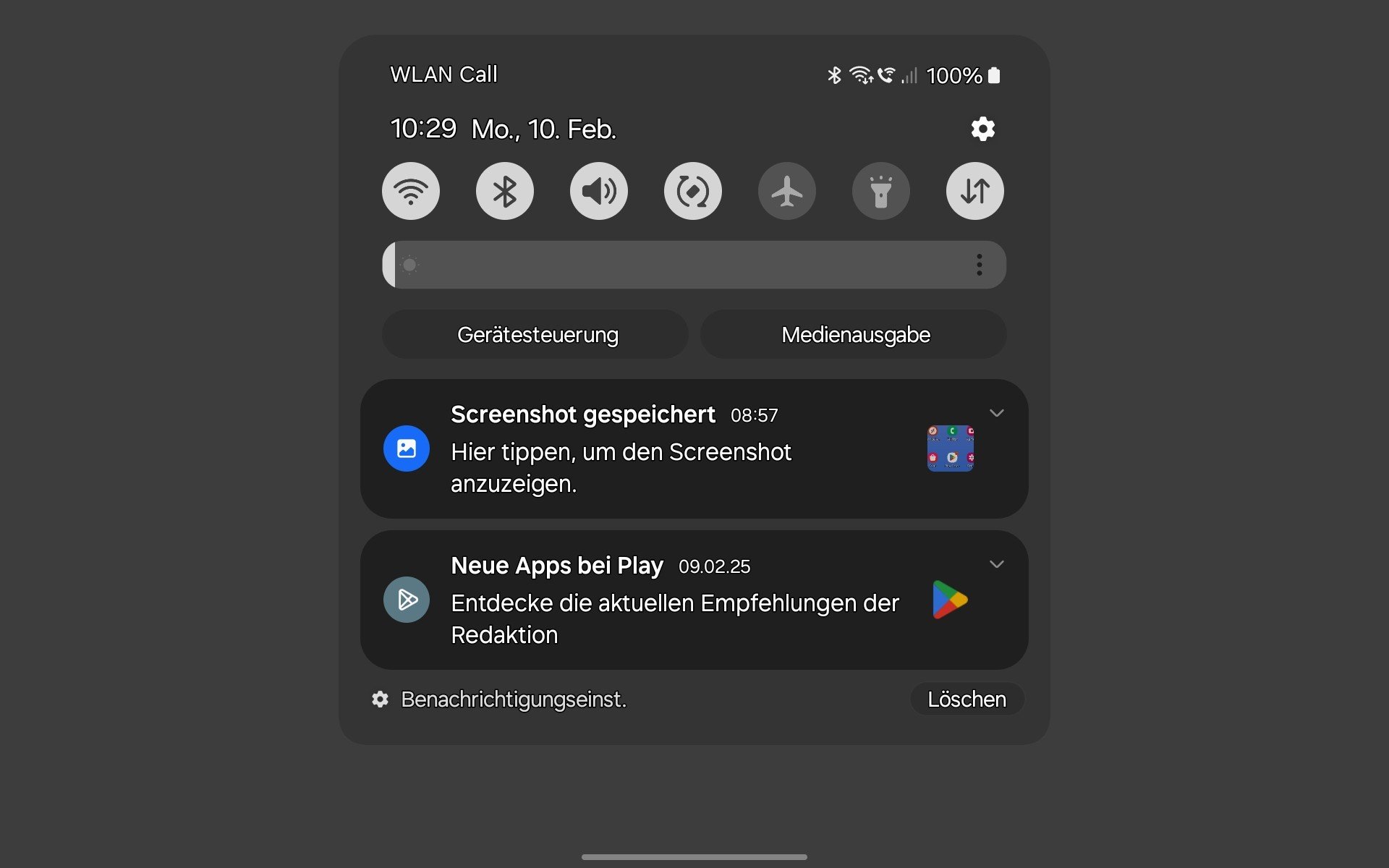Toggle the Wi-Fi quick setting
The image size is (1389, 868).
[x=411, y=191]
